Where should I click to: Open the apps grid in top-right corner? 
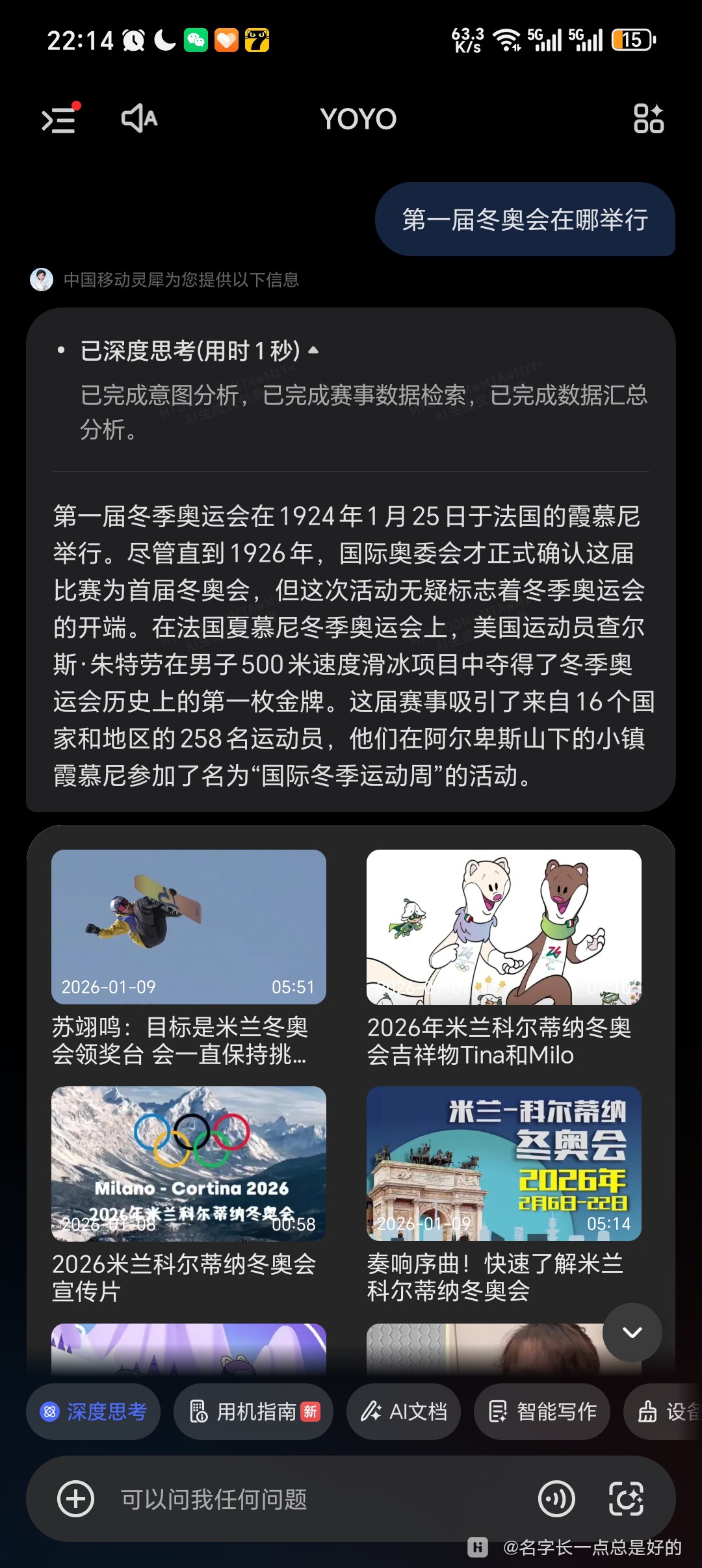(x=648, y=120)
